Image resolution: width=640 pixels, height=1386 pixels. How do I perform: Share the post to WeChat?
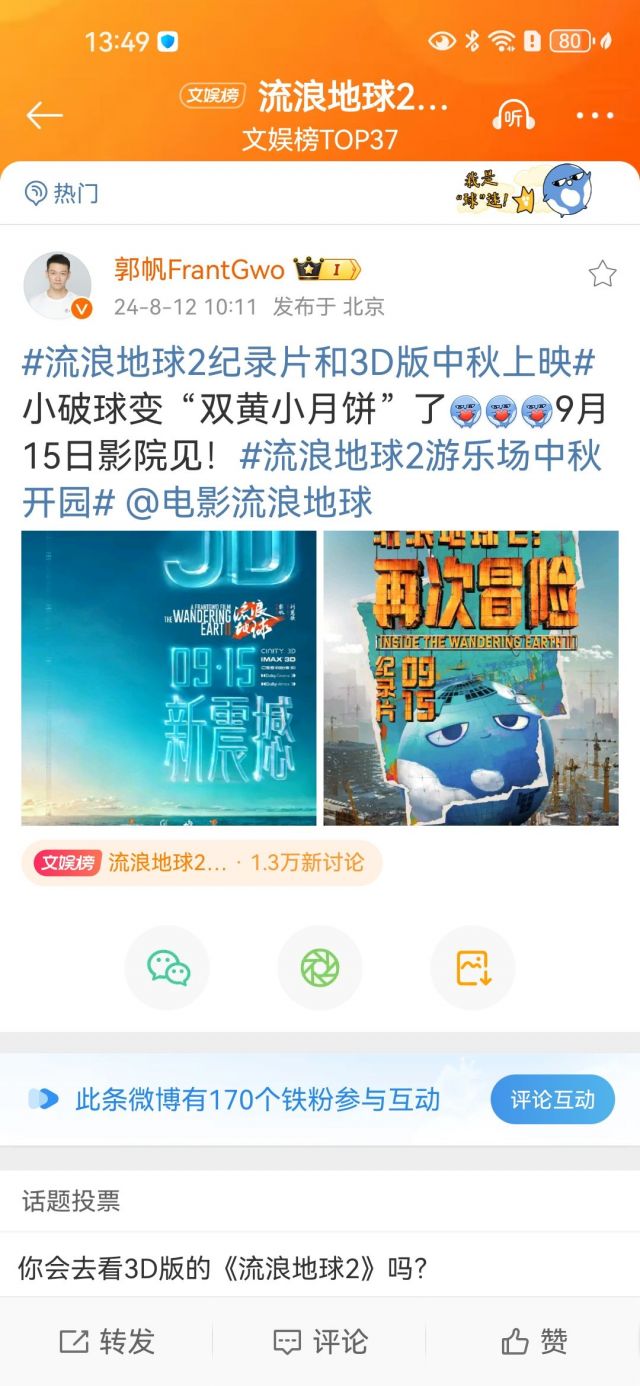click(x=167, y=968)
